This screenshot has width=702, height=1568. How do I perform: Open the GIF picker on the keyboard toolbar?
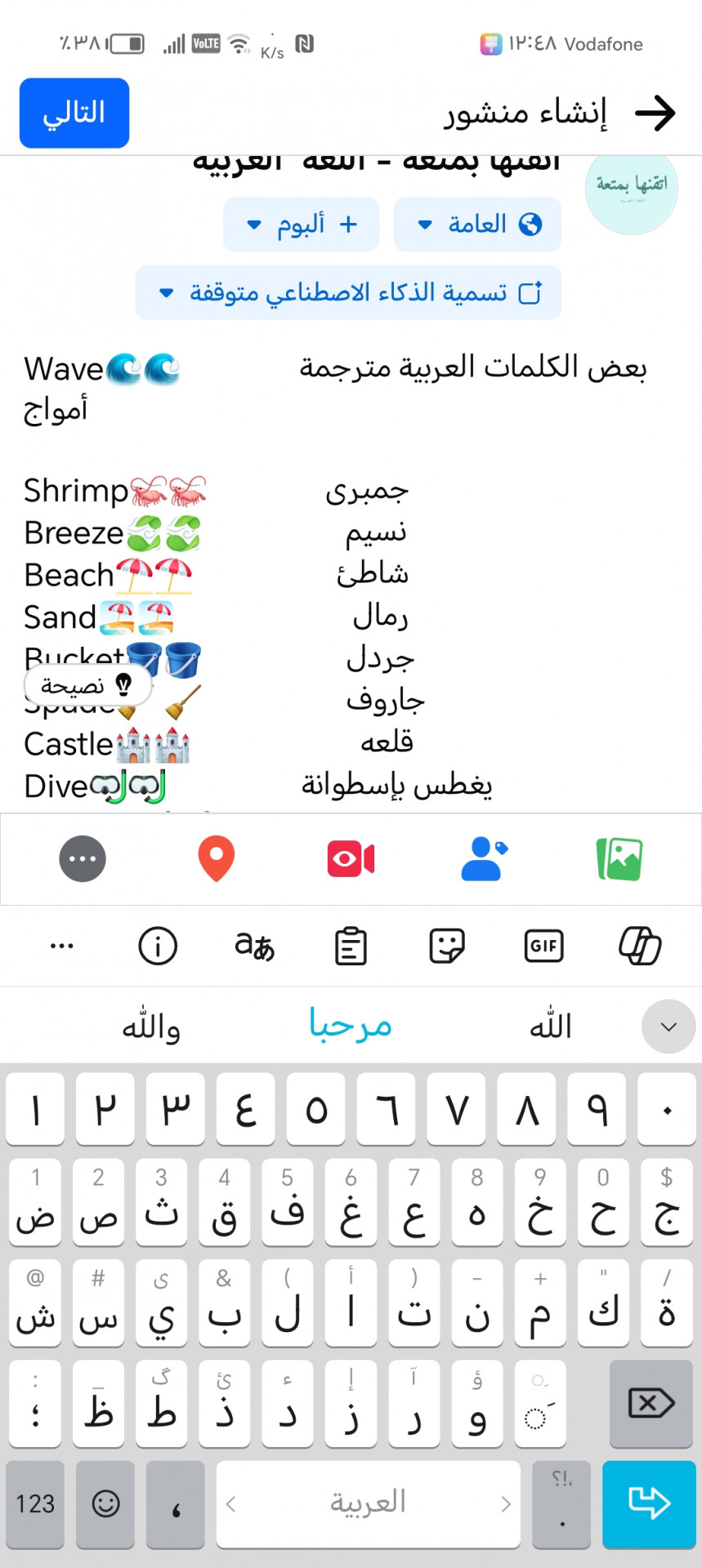[543, 946]
